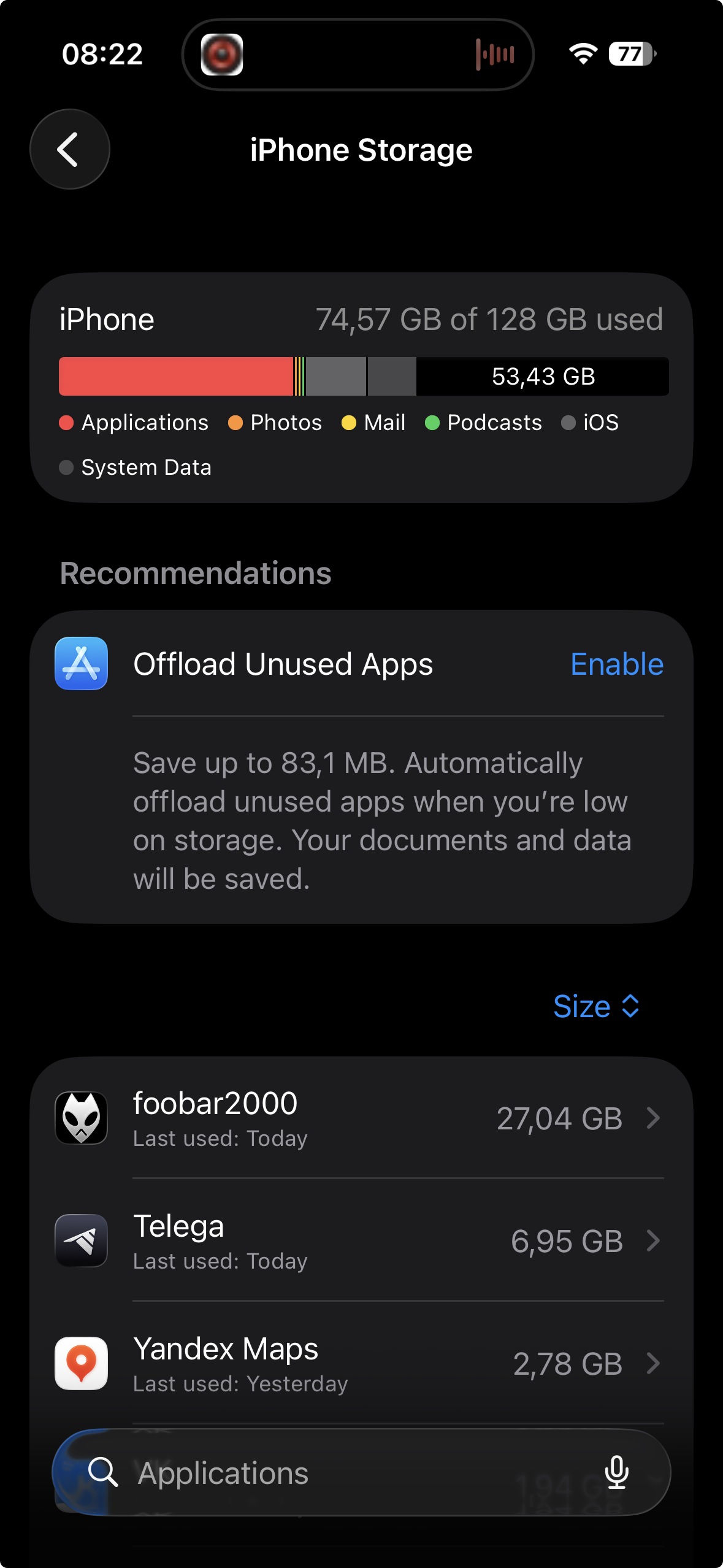This screenshot has width=723, height=1568.
Task: Open the recording indicator in Dynamic Island
Action: click(358, 55)
